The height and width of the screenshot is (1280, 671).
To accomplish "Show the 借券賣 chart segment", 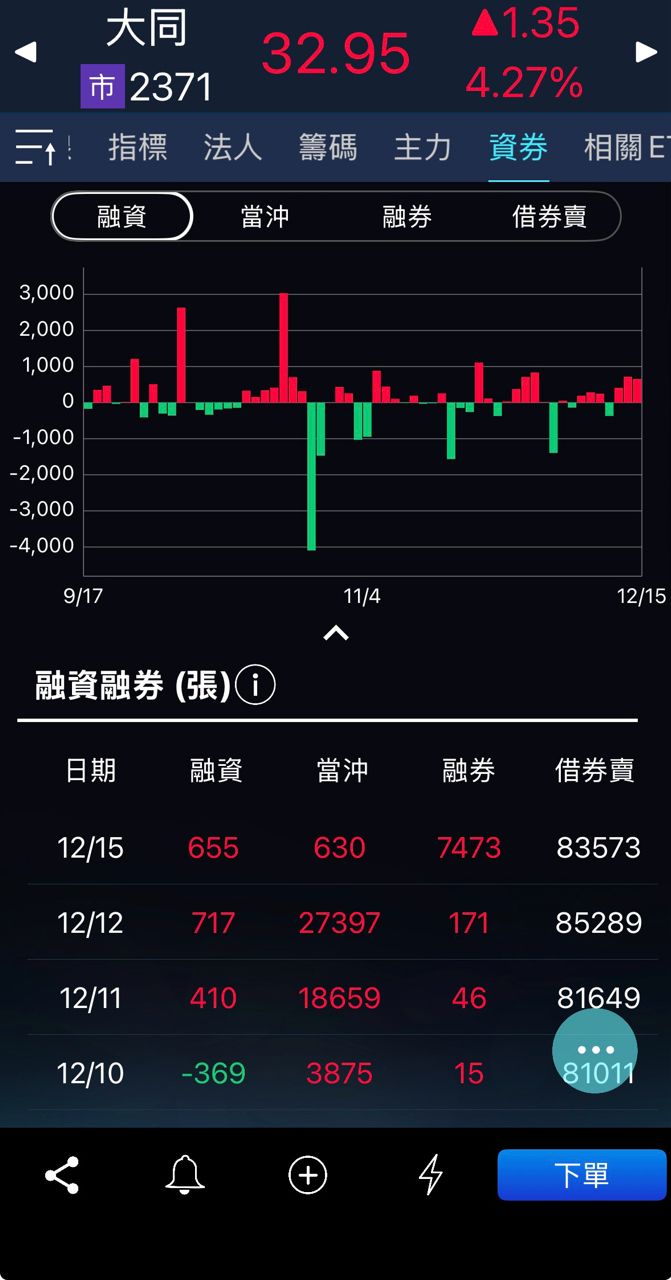I will [x=549, y=216].
